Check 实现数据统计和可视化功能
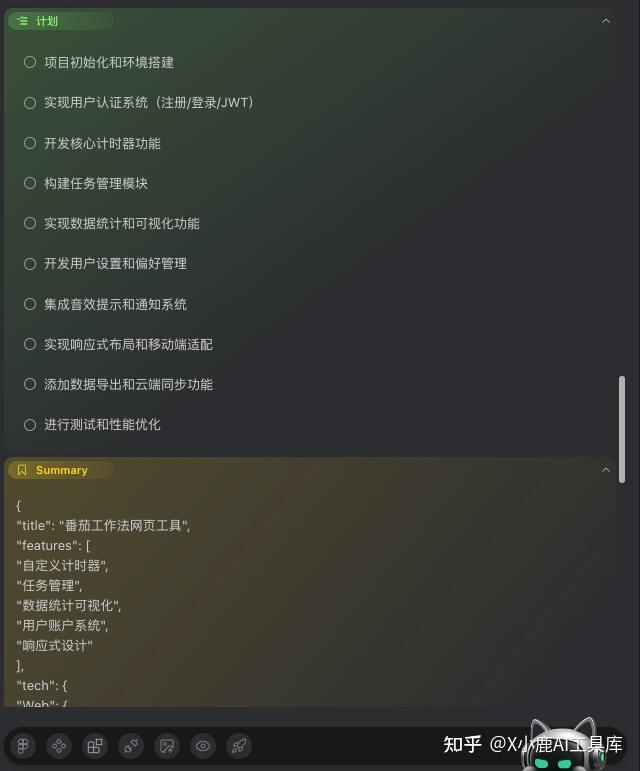Screen dimensions: 640x771 click(30, 223)
